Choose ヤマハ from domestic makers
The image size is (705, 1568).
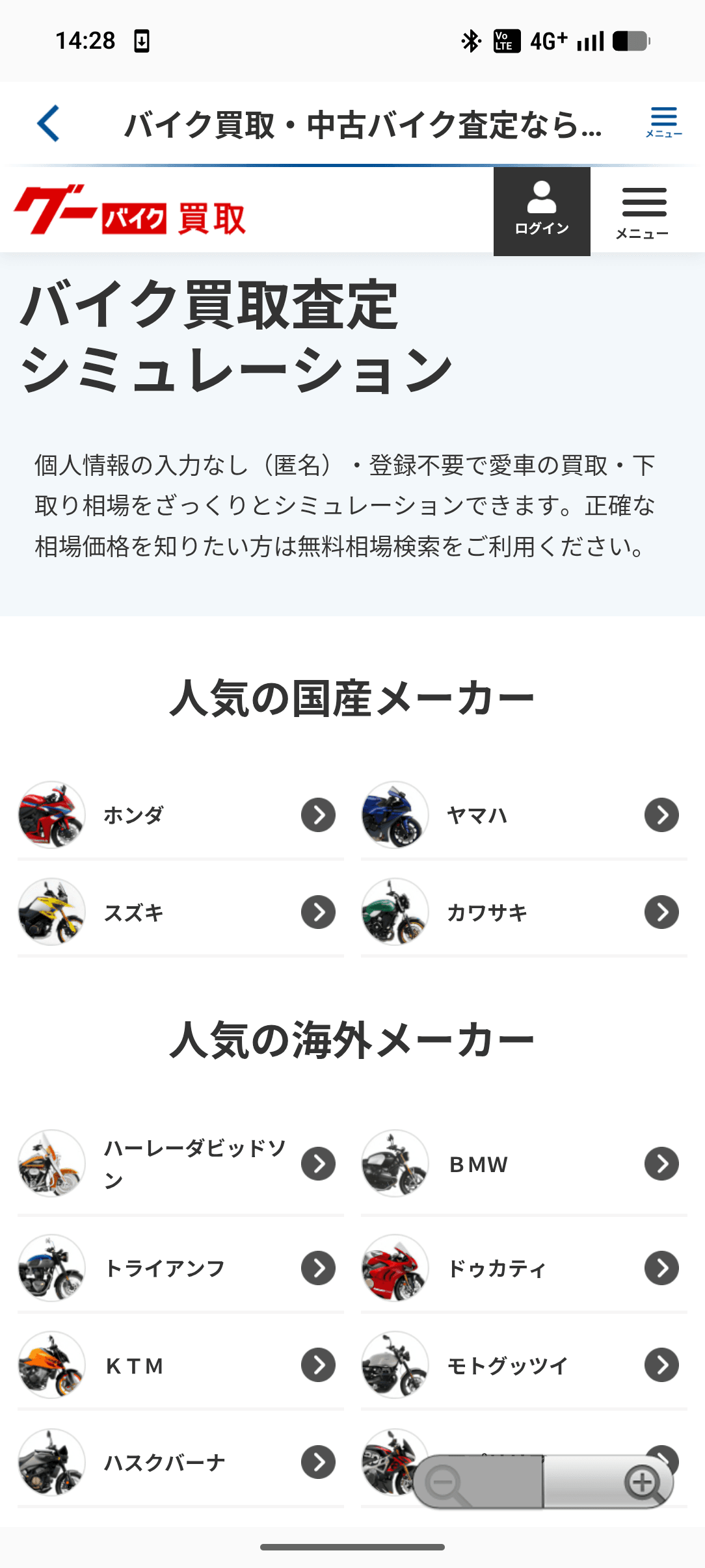[x=524, y=815]
